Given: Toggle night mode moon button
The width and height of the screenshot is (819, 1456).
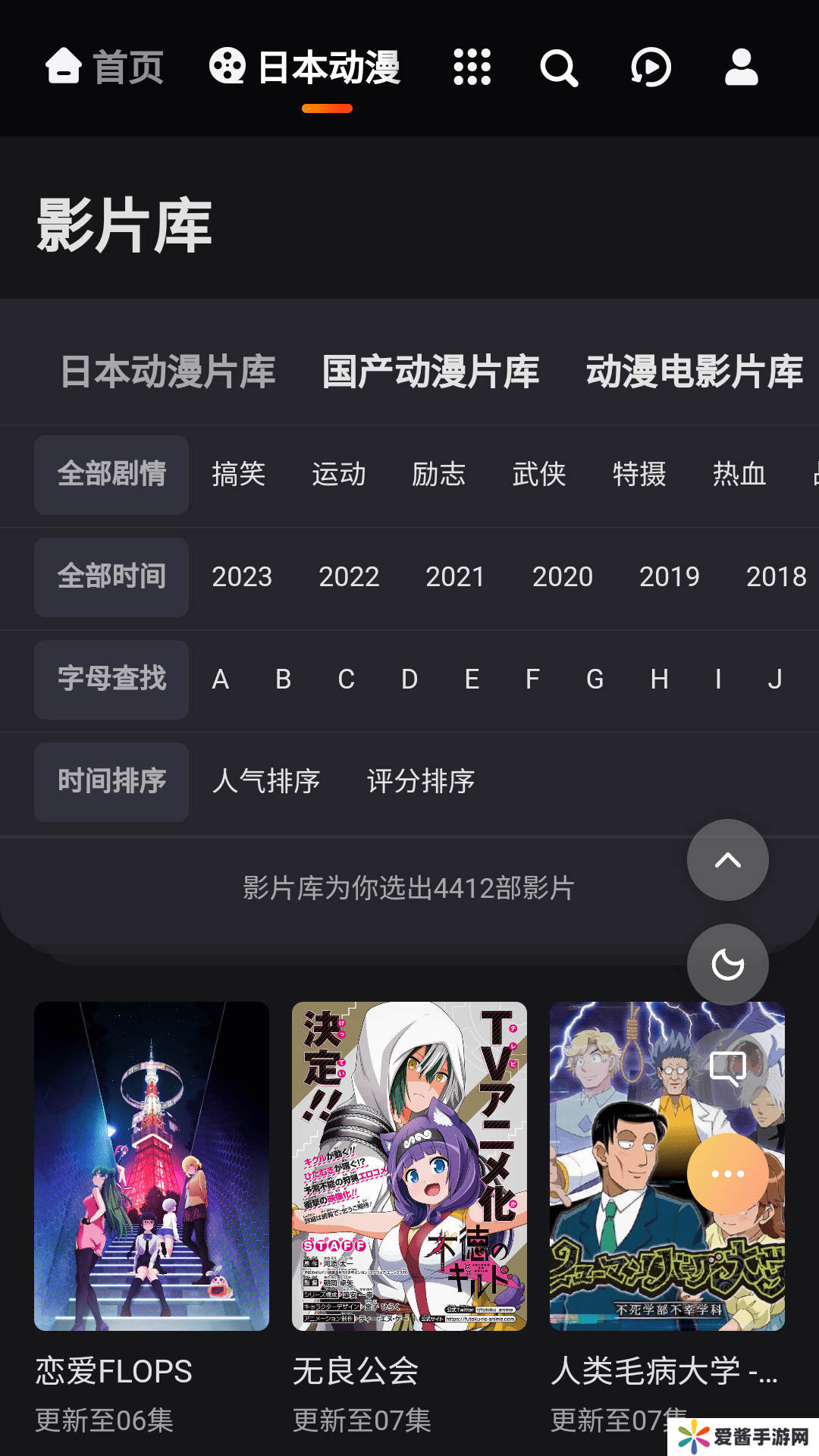Looking at the screenshot, I should pos(727,965).
